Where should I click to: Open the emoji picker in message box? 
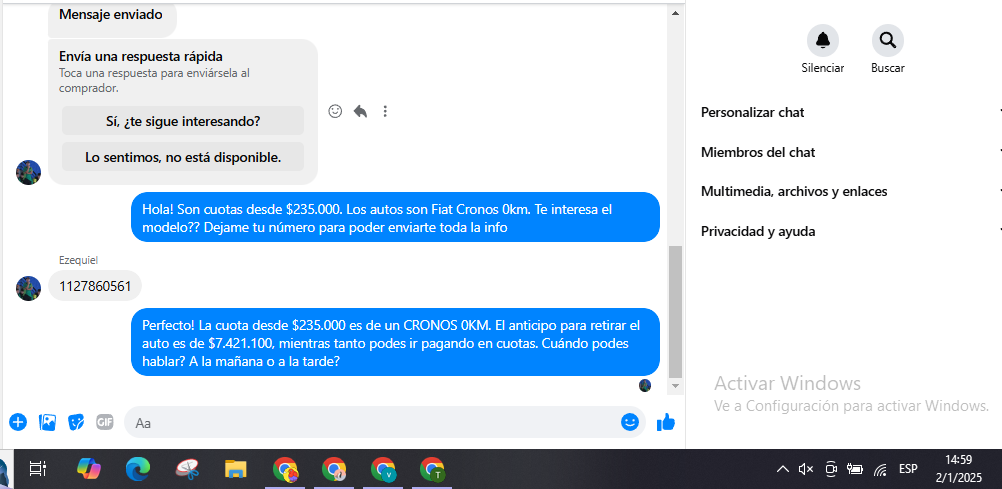tap(630, 422)
